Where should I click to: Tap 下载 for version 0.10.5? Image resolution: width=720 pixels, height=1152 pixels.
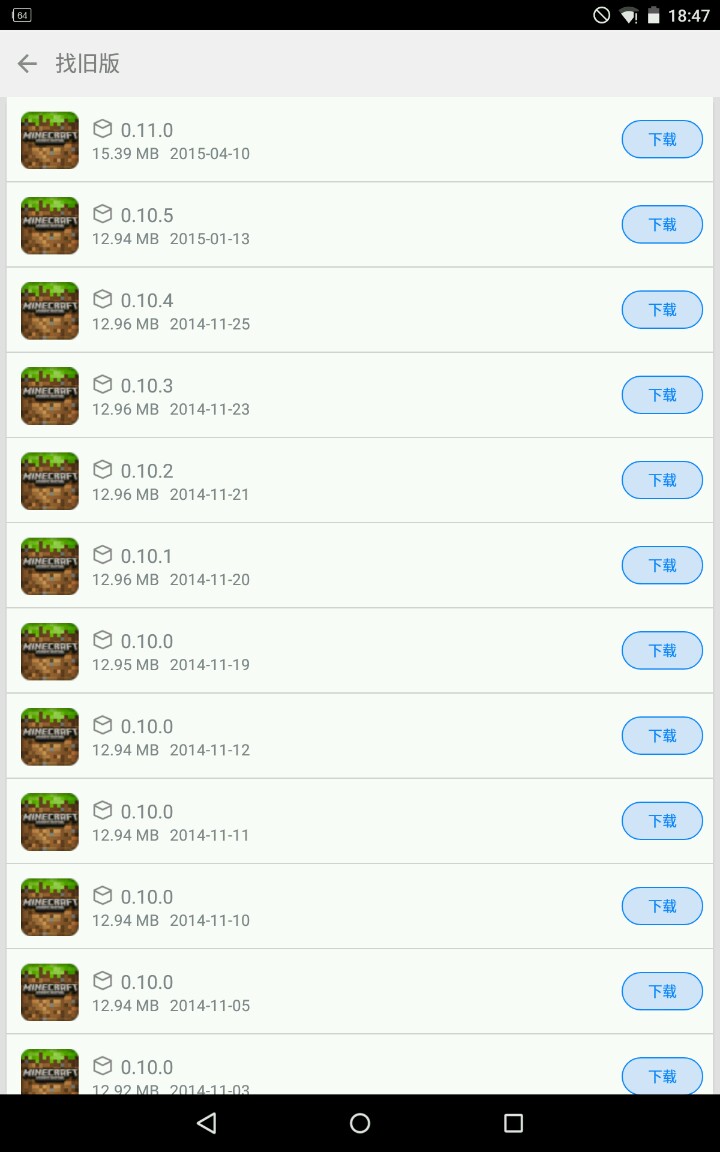coord(662,225)
